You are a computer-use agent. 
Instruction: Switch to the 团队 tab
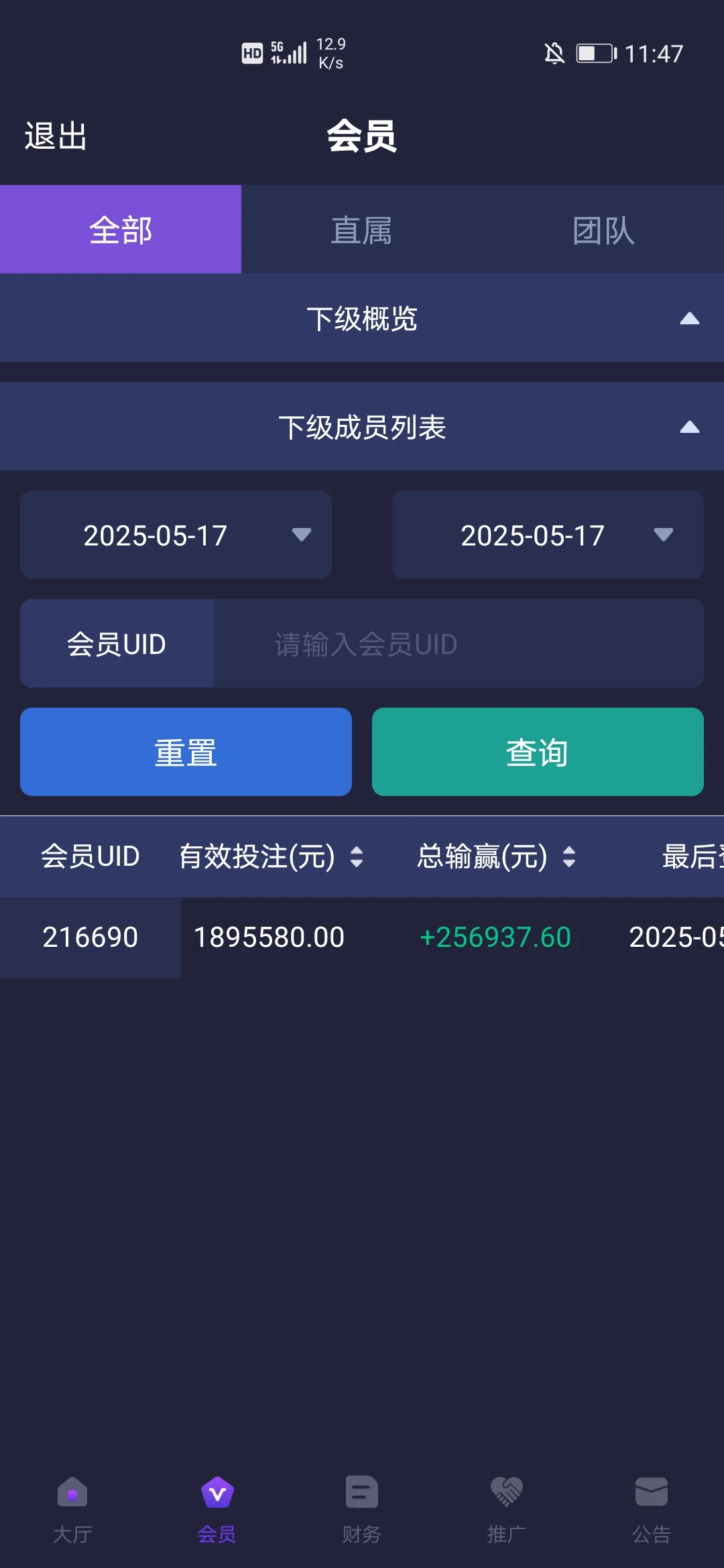(603, 230)
